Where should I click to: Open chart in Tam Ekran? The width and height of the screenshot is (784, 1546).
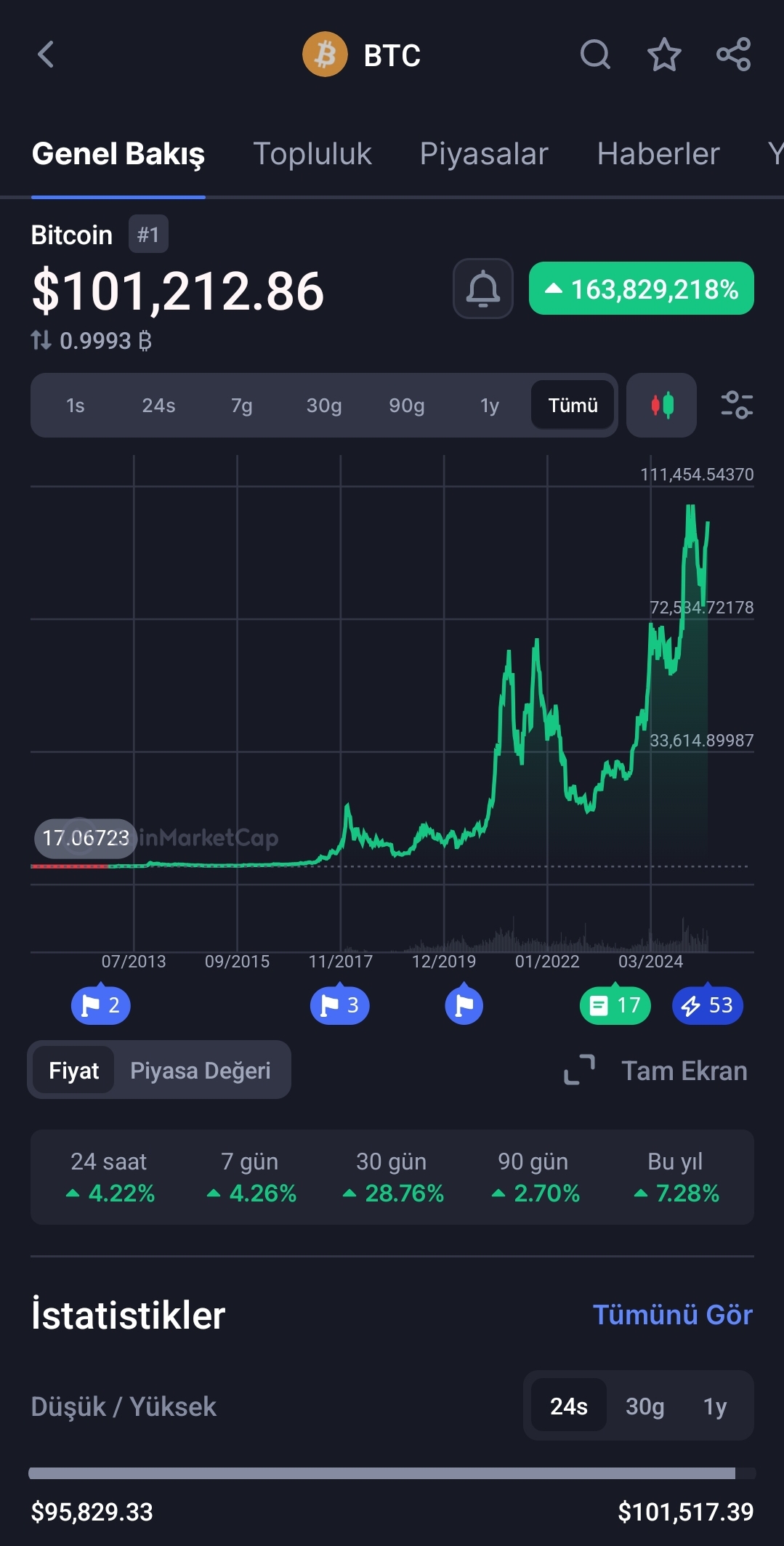656,1071
